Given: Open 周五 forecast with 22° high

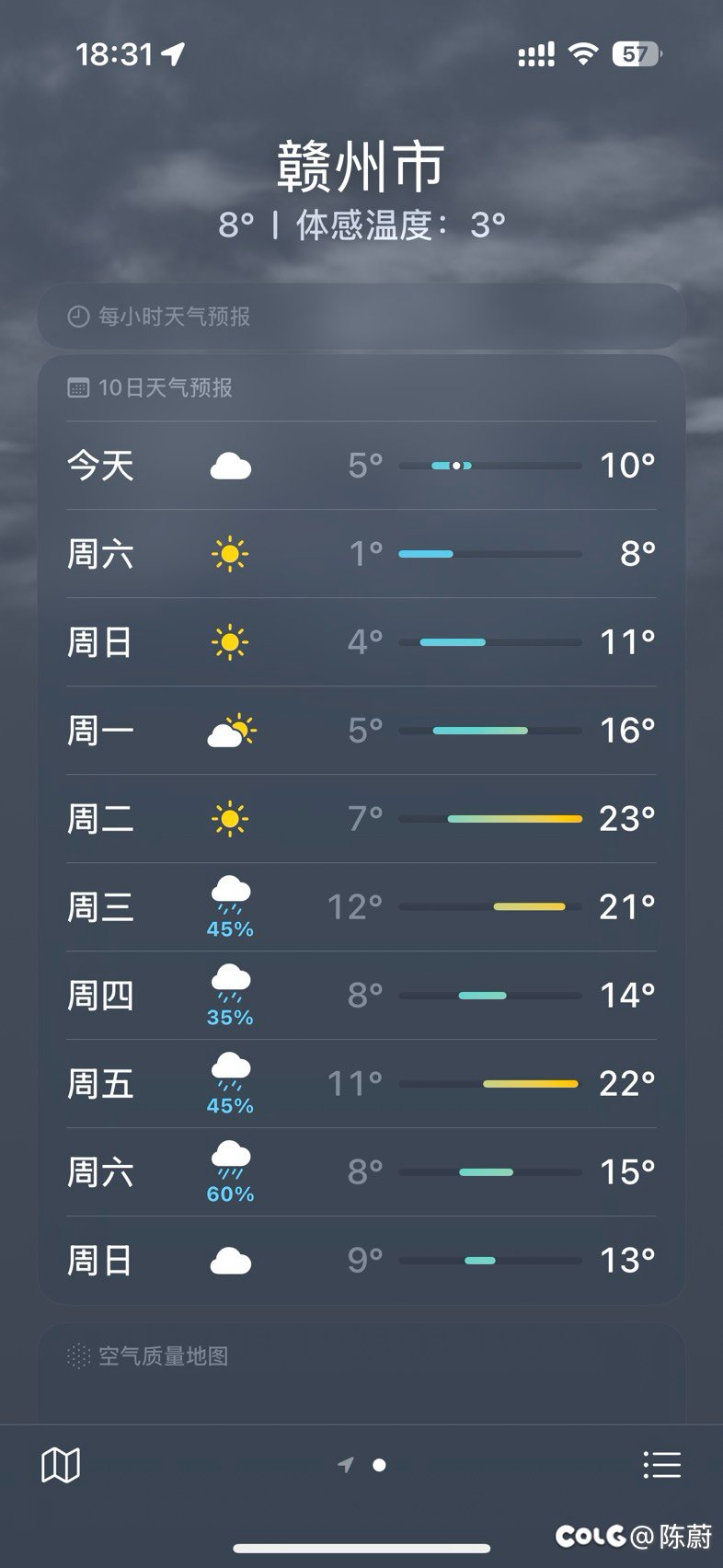Looking at the screenshot, I should coord(361,1084).
